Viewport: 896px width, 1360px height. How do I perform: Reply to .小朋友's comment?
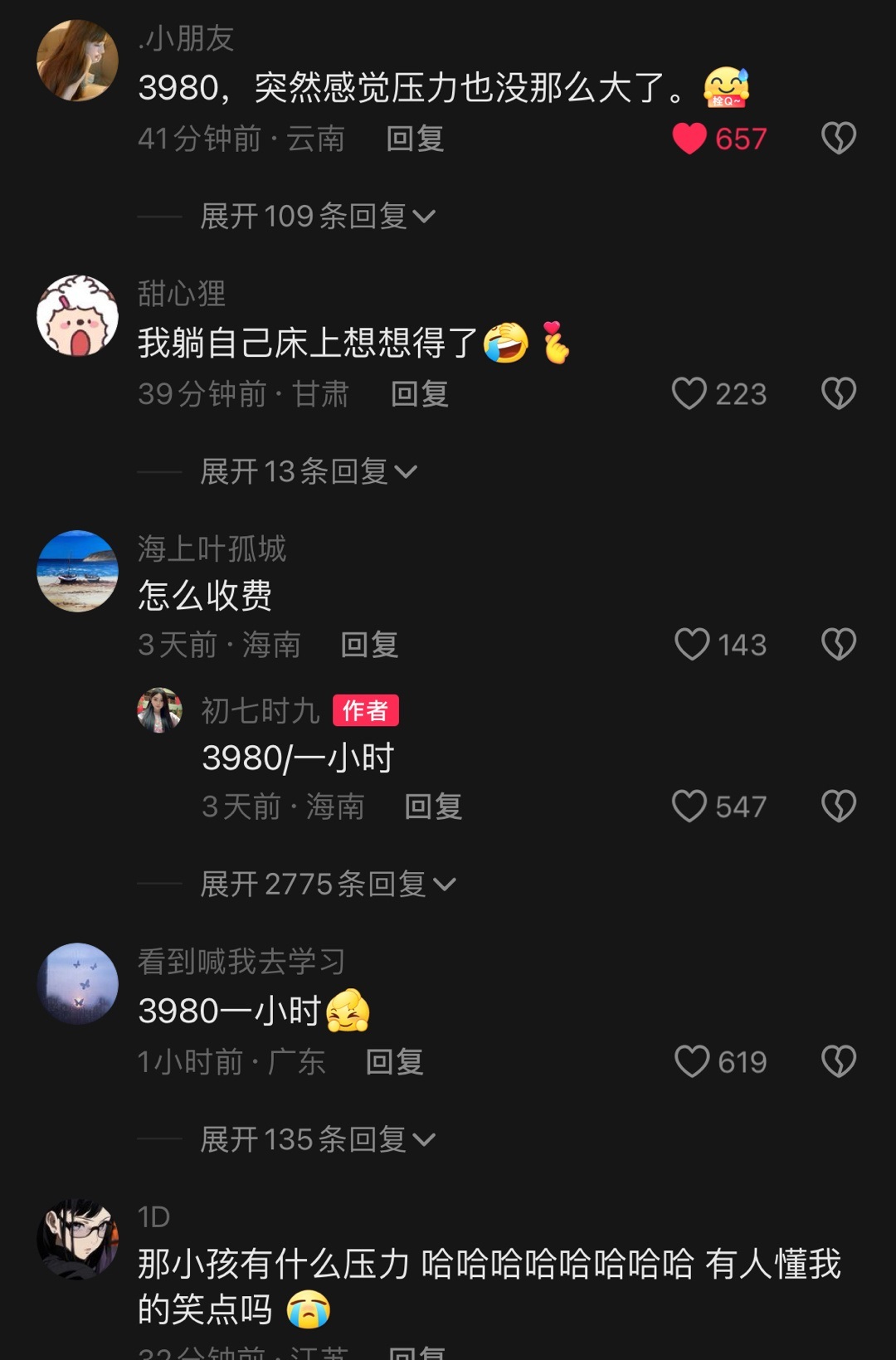[x=415, y=139]
